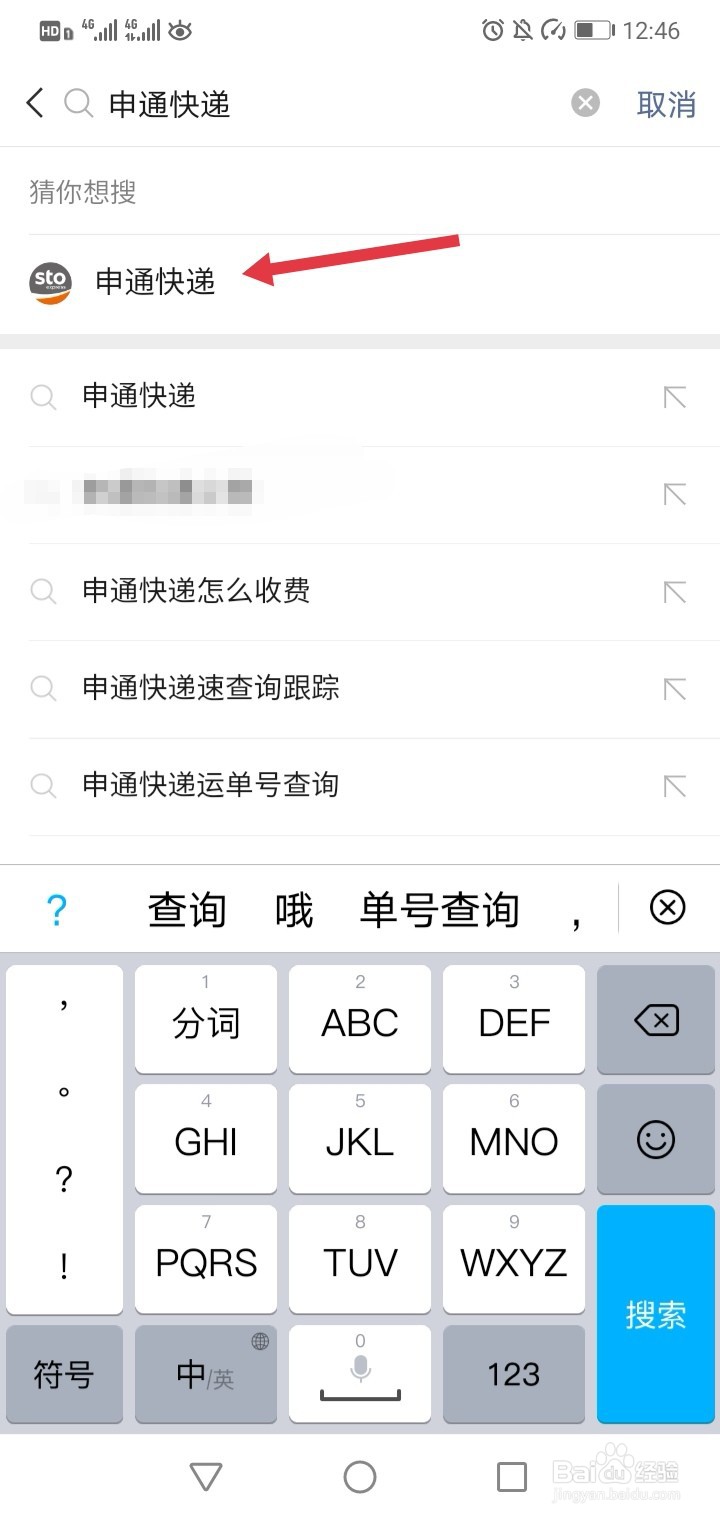
Task: Tap the backspace key on the keyboard
Action: click(x=656, y=1020)
